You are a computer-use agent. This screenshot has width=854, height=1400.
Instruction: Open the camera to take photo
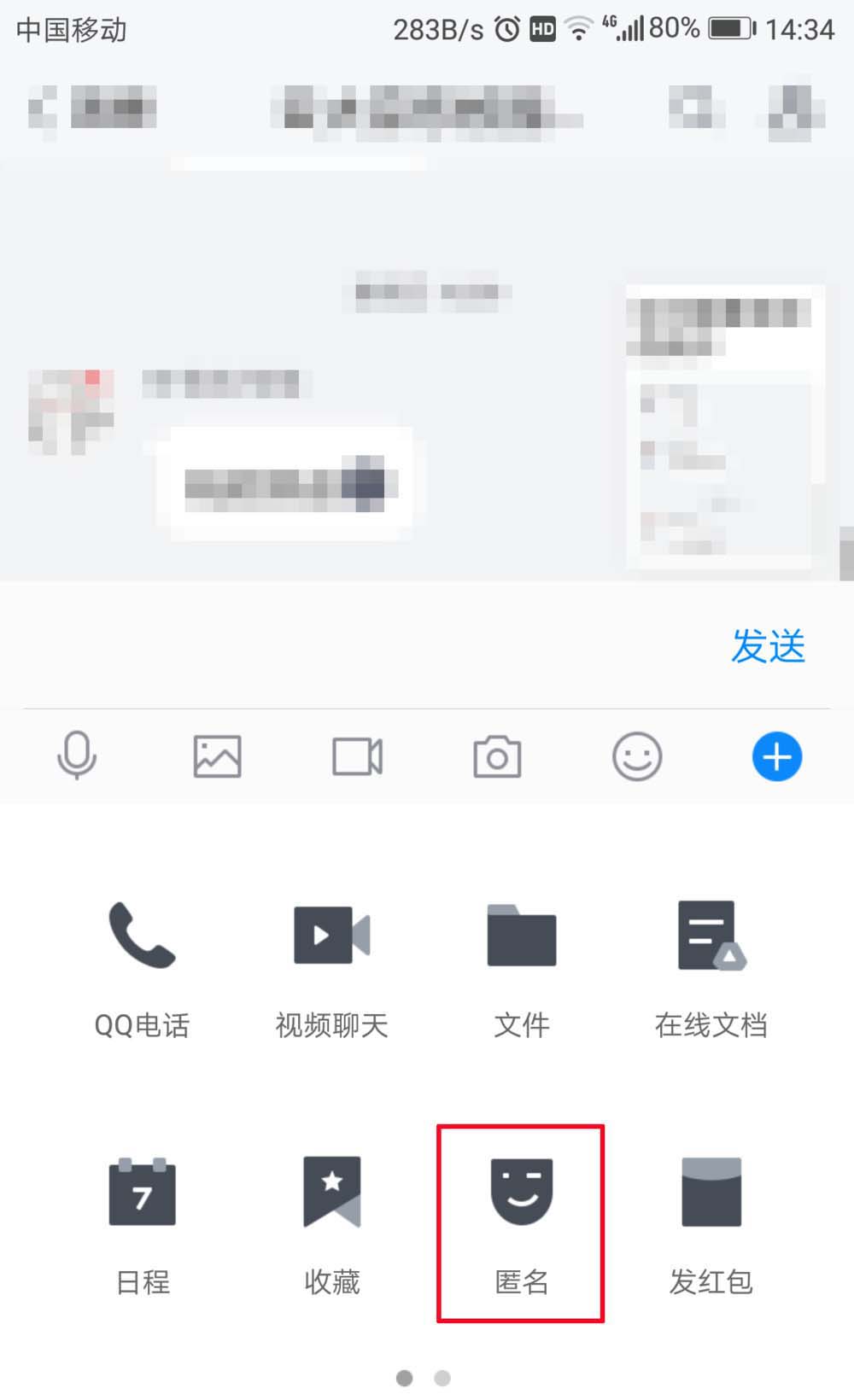click(497, 756)
